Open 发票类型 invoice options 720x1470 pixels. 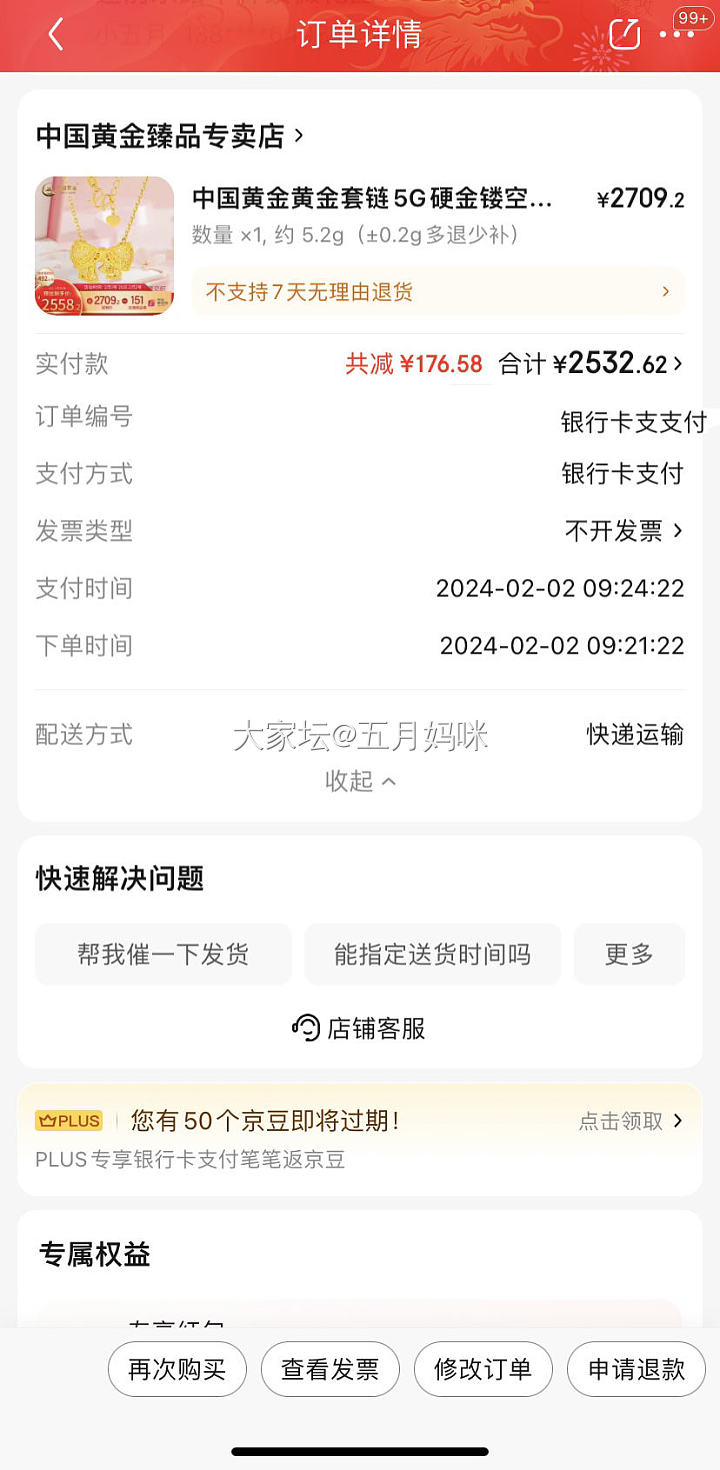(x=624, y=531)
